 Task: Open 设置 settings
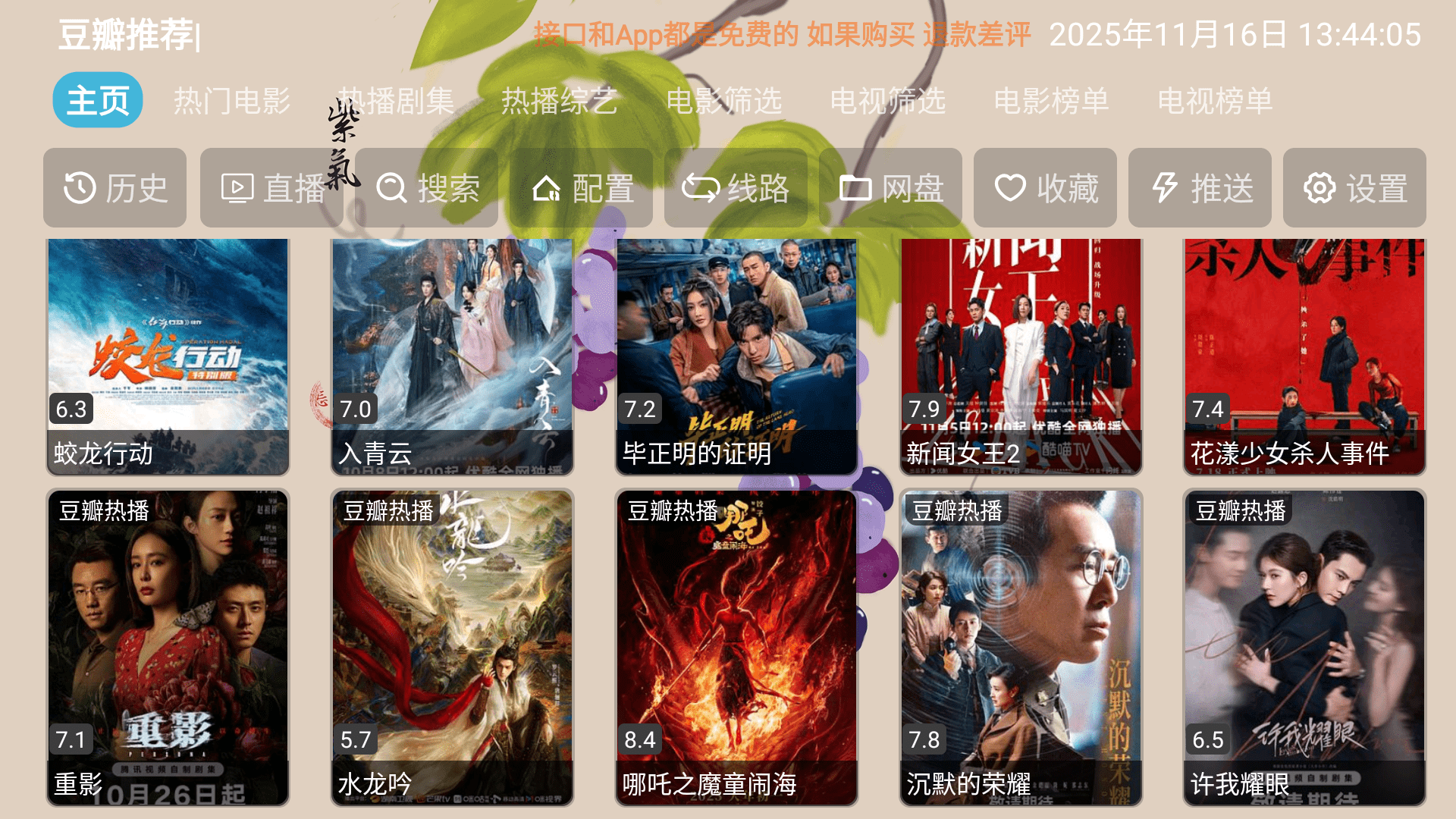click(x=1355, y=188)
